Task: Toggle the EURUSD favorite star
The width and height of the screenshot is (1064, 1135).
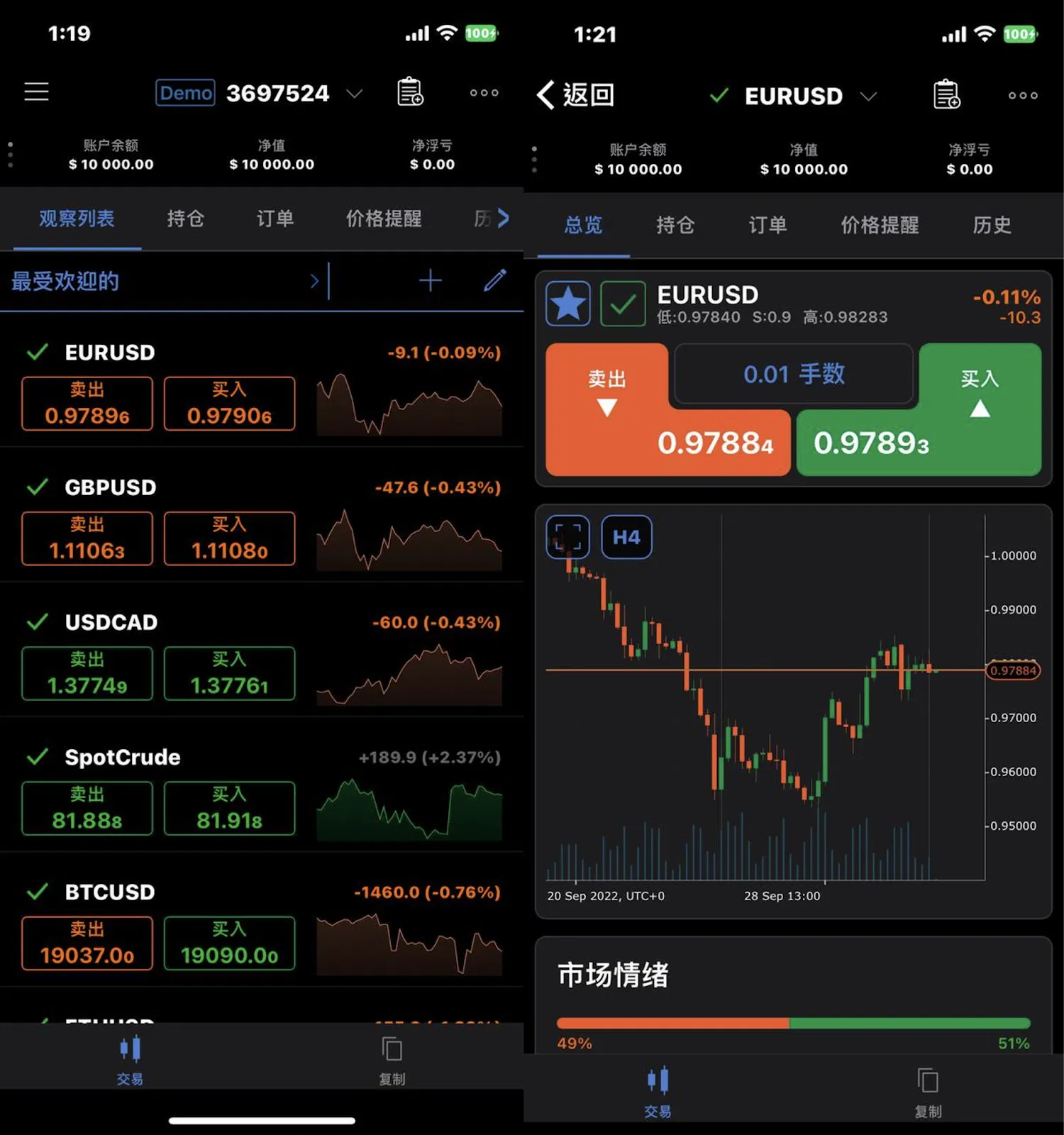Action: [x=567, y=304]
